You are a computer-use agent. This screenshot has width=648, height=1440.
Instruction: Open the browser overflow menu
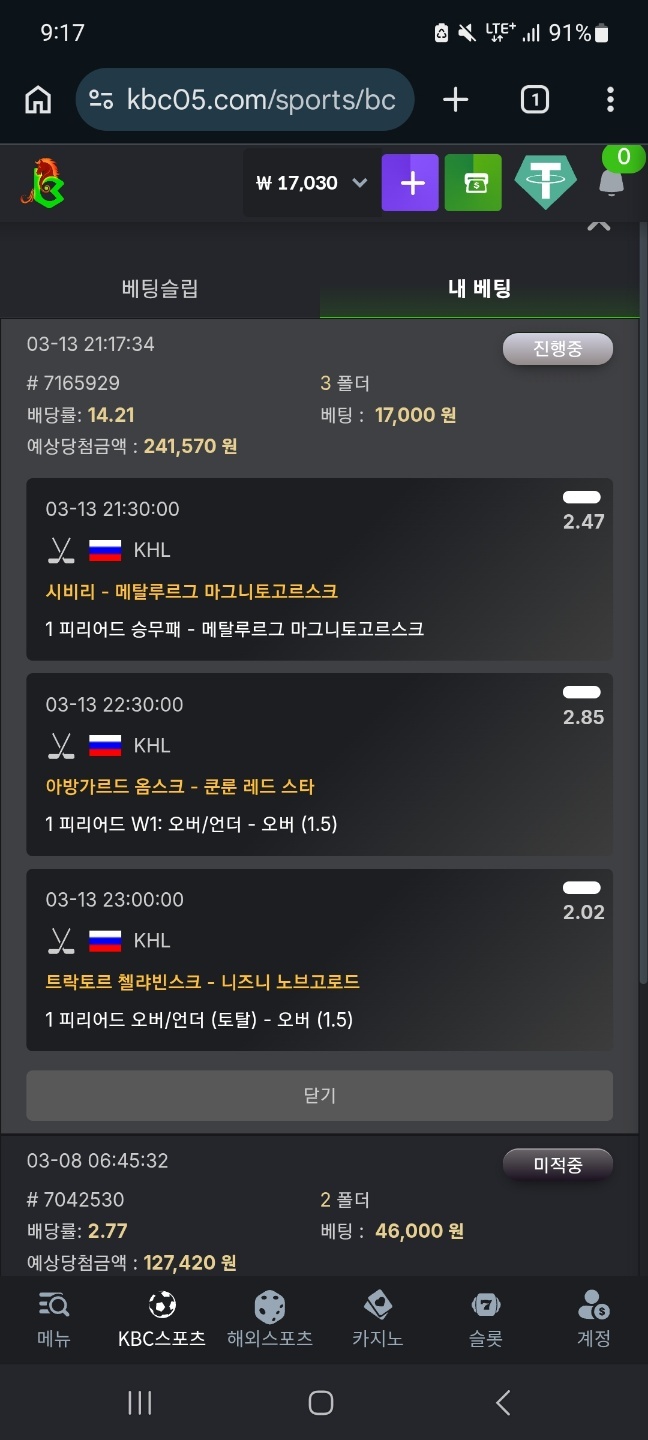tap(610, 100)
